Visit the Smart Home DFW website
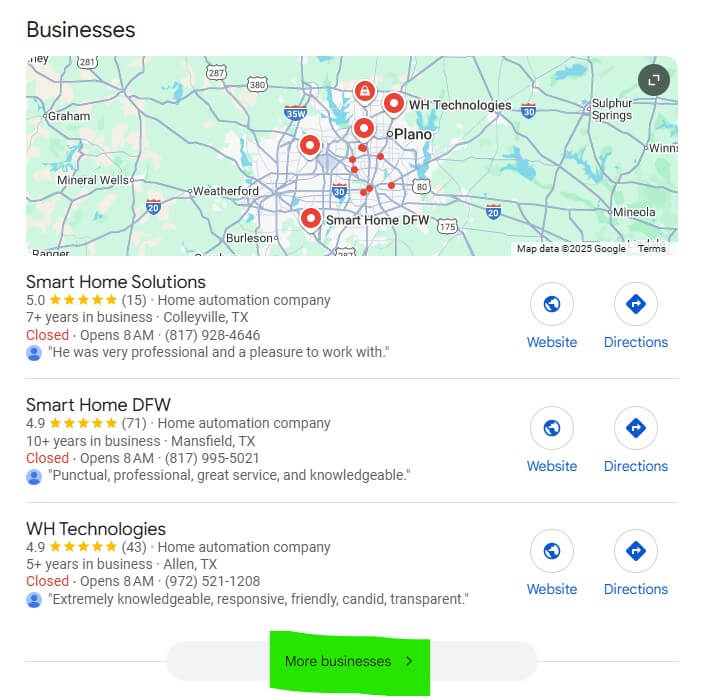Viewport: 723px width, 697px height. pos(551,429)
